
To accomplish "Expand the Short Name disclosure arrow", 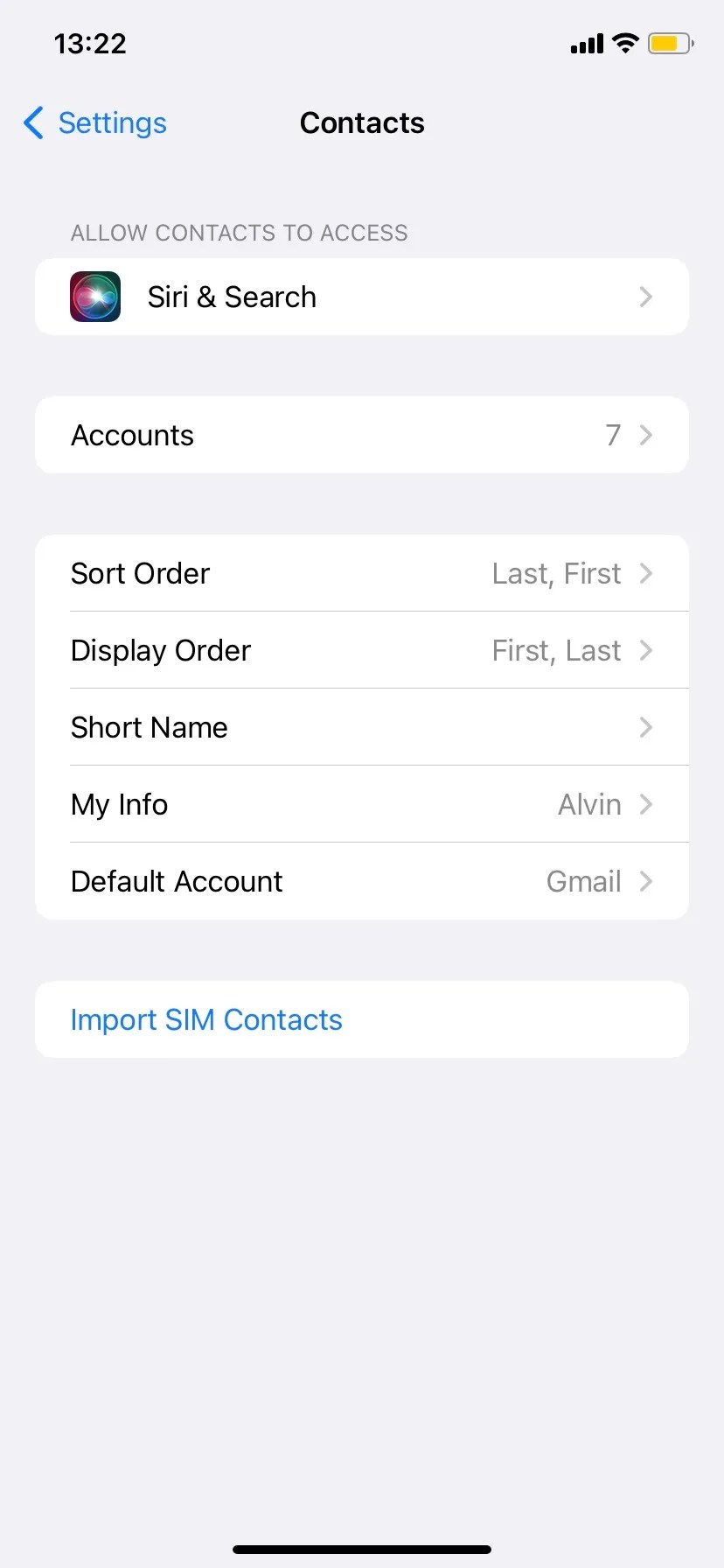I will pyautogui.click(x=646, y=727).
